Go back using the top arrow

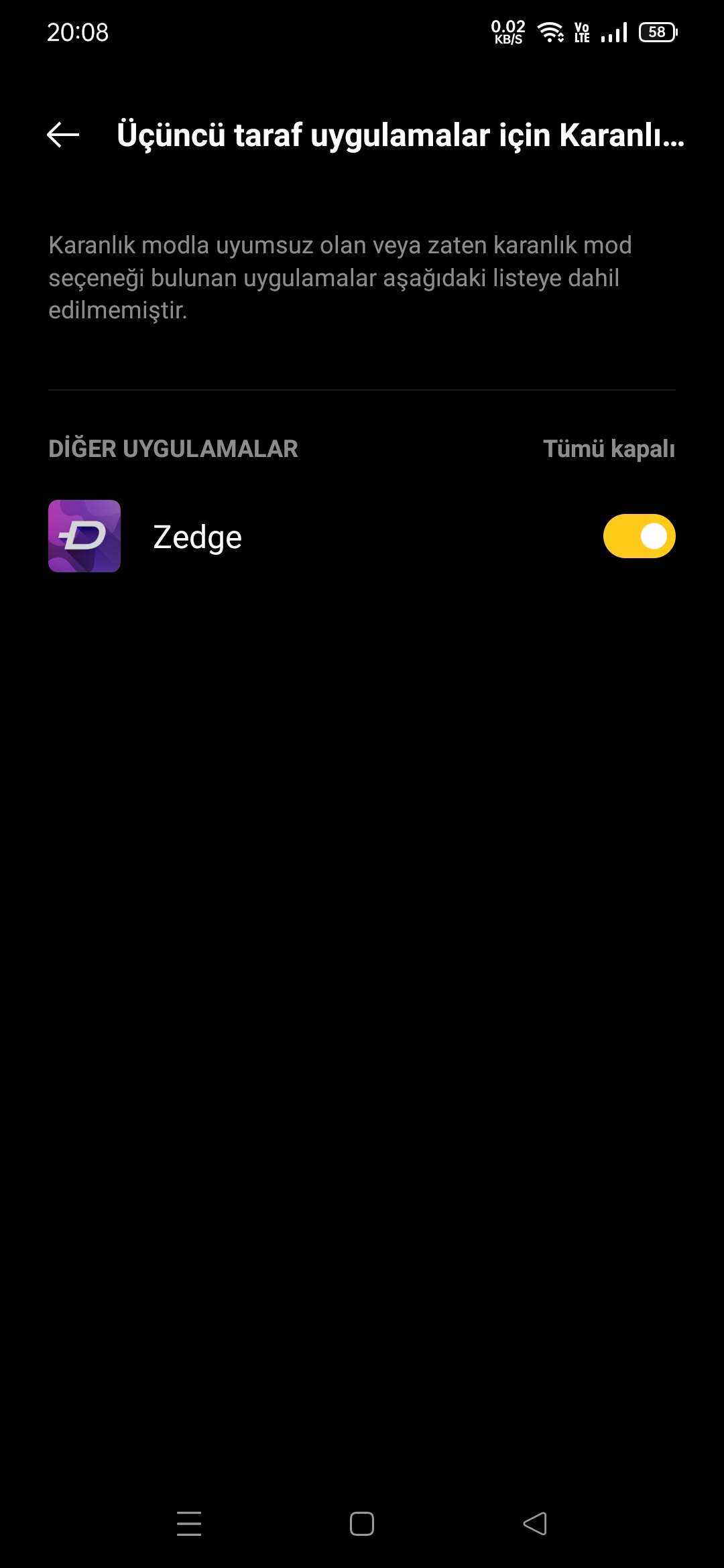63,135
